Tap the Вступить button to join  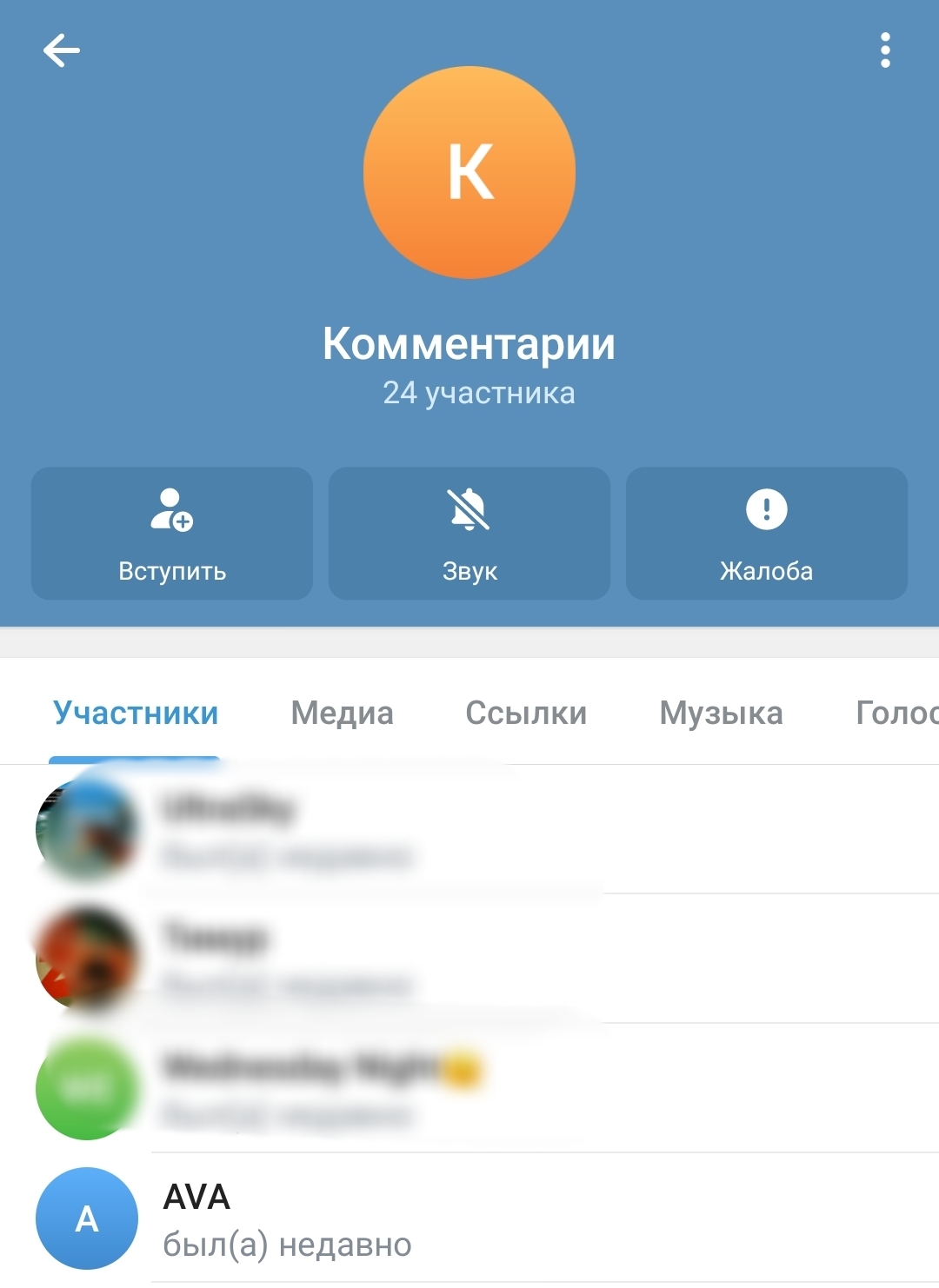172,533
